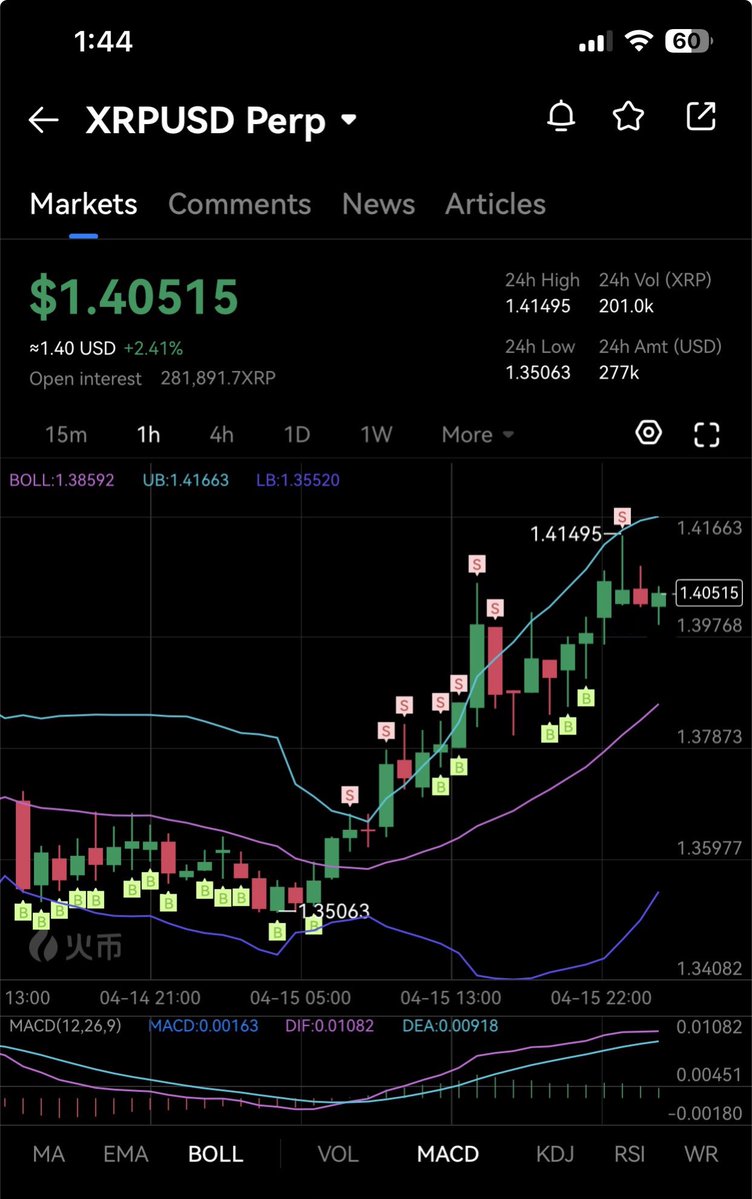Switch to the Comments tab

tap(239, 204)
